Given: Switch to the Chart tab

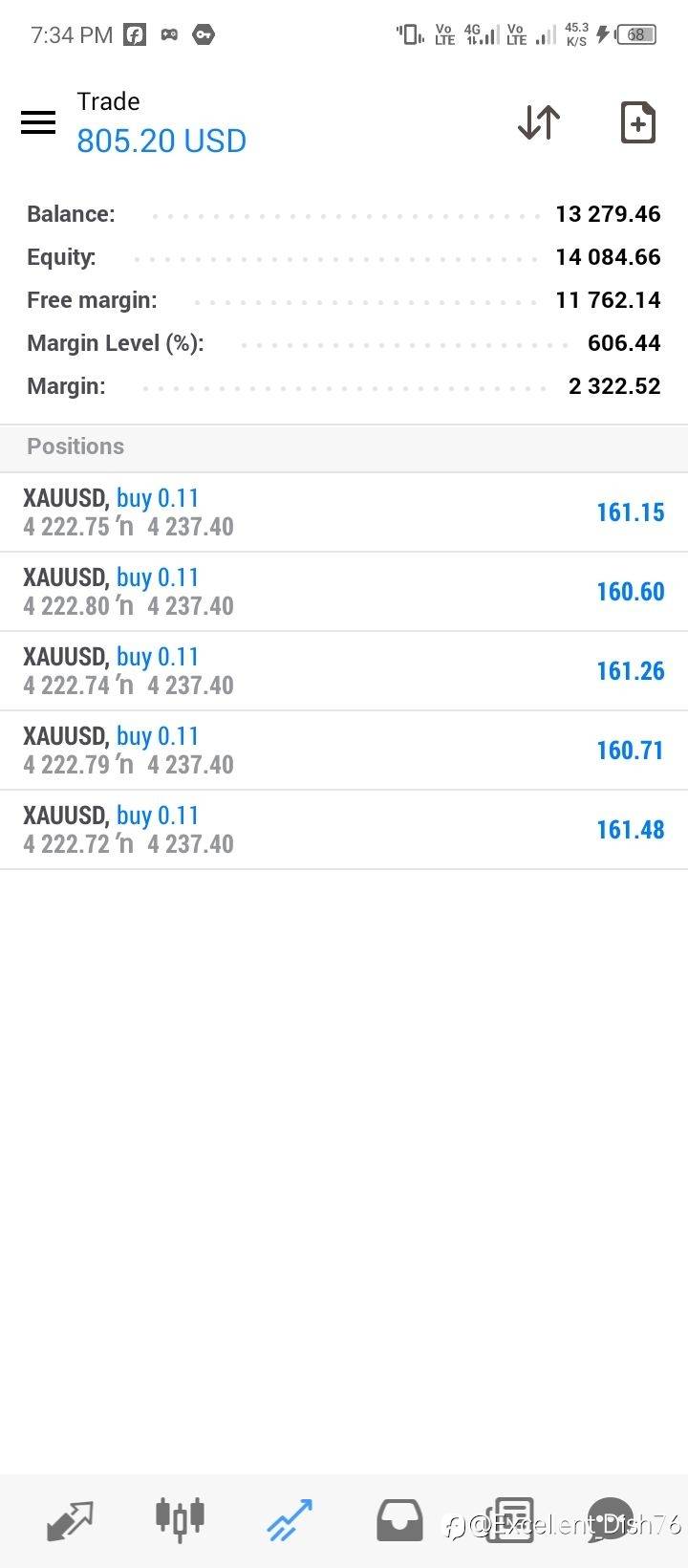Looking at the screenshot, I should (180, 1518).
